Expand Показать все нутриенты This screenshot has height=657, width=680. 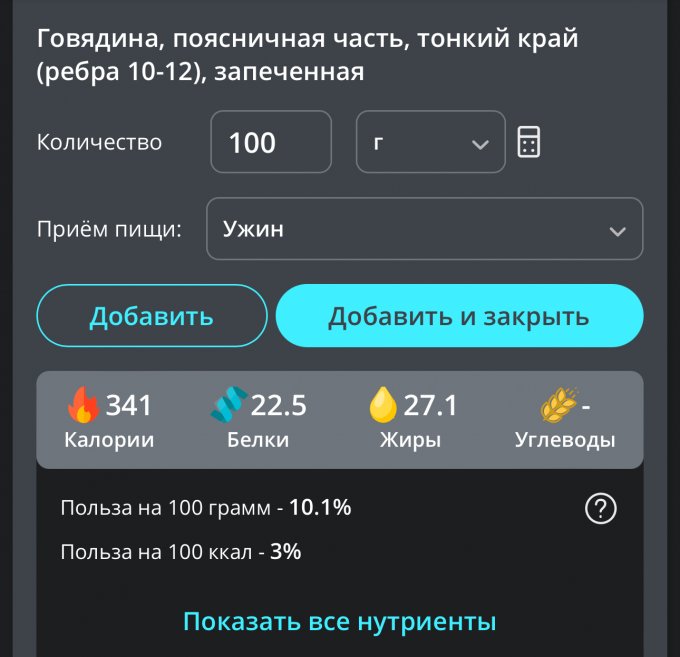pos(340,621)
